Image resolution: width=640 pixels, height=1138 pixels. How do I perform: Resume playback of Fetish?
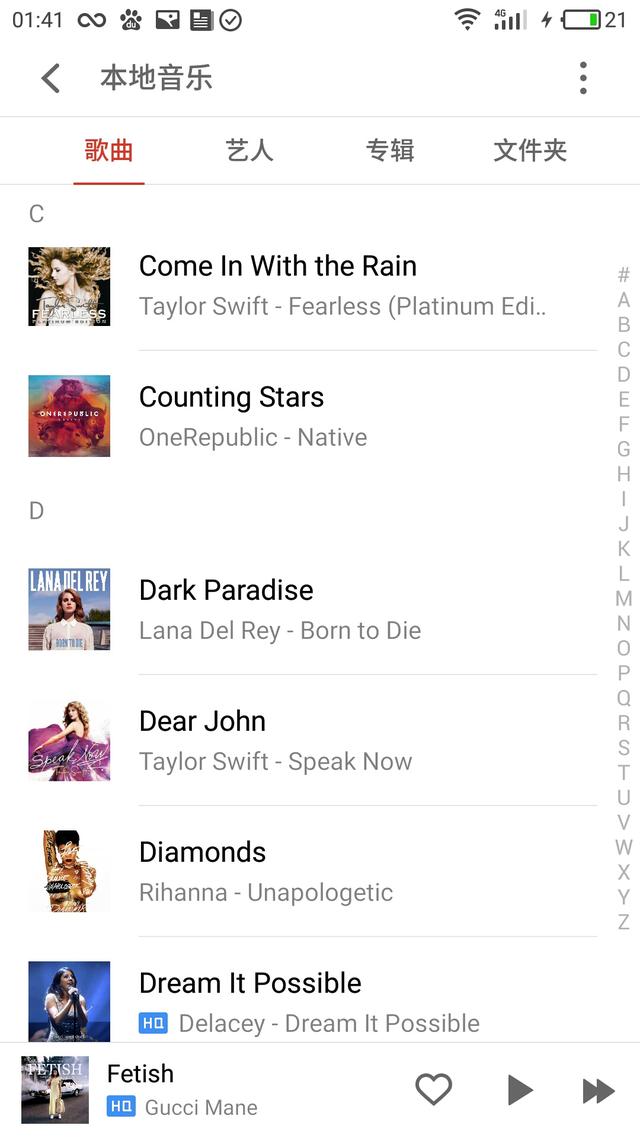point(519,1089)
